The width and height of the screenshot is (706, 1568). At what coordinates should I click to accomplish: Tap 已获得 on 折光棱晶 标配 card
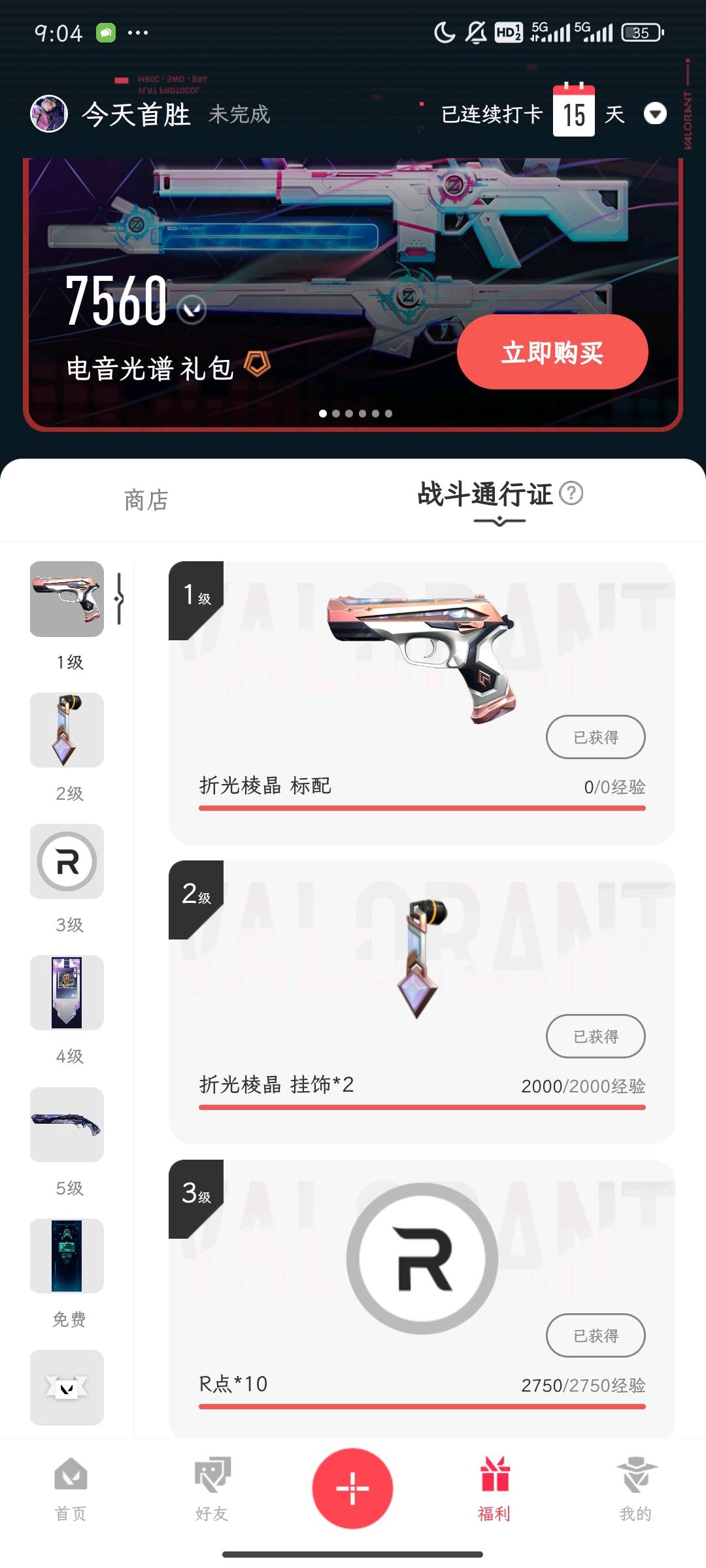[x=596, y=737]
